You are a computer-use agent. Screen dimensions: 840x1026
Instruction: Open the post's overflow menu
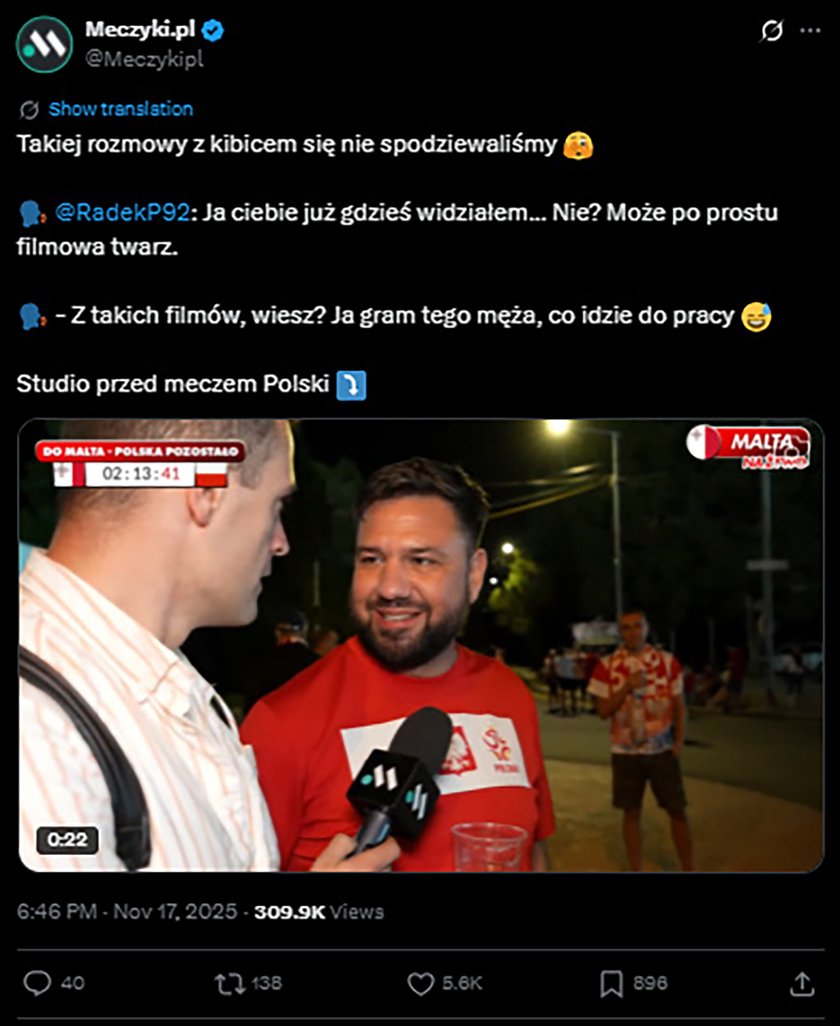click(809, 31)
